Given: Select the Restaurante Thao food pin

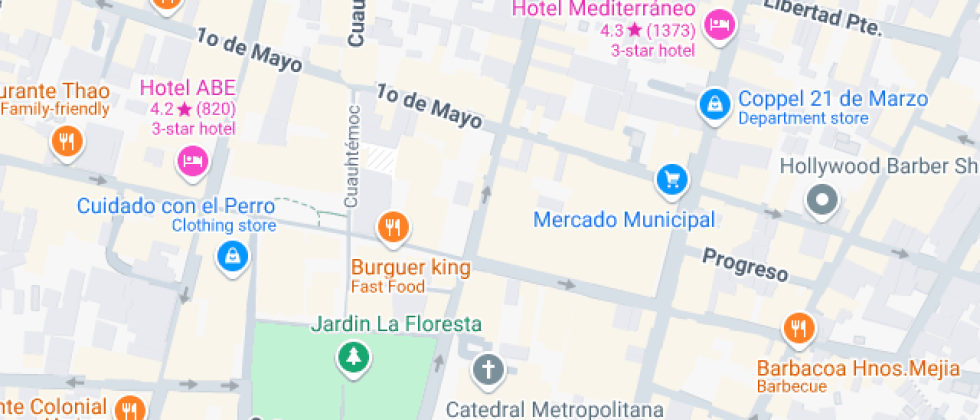Looking at the screenshot, I should point(66,140).
